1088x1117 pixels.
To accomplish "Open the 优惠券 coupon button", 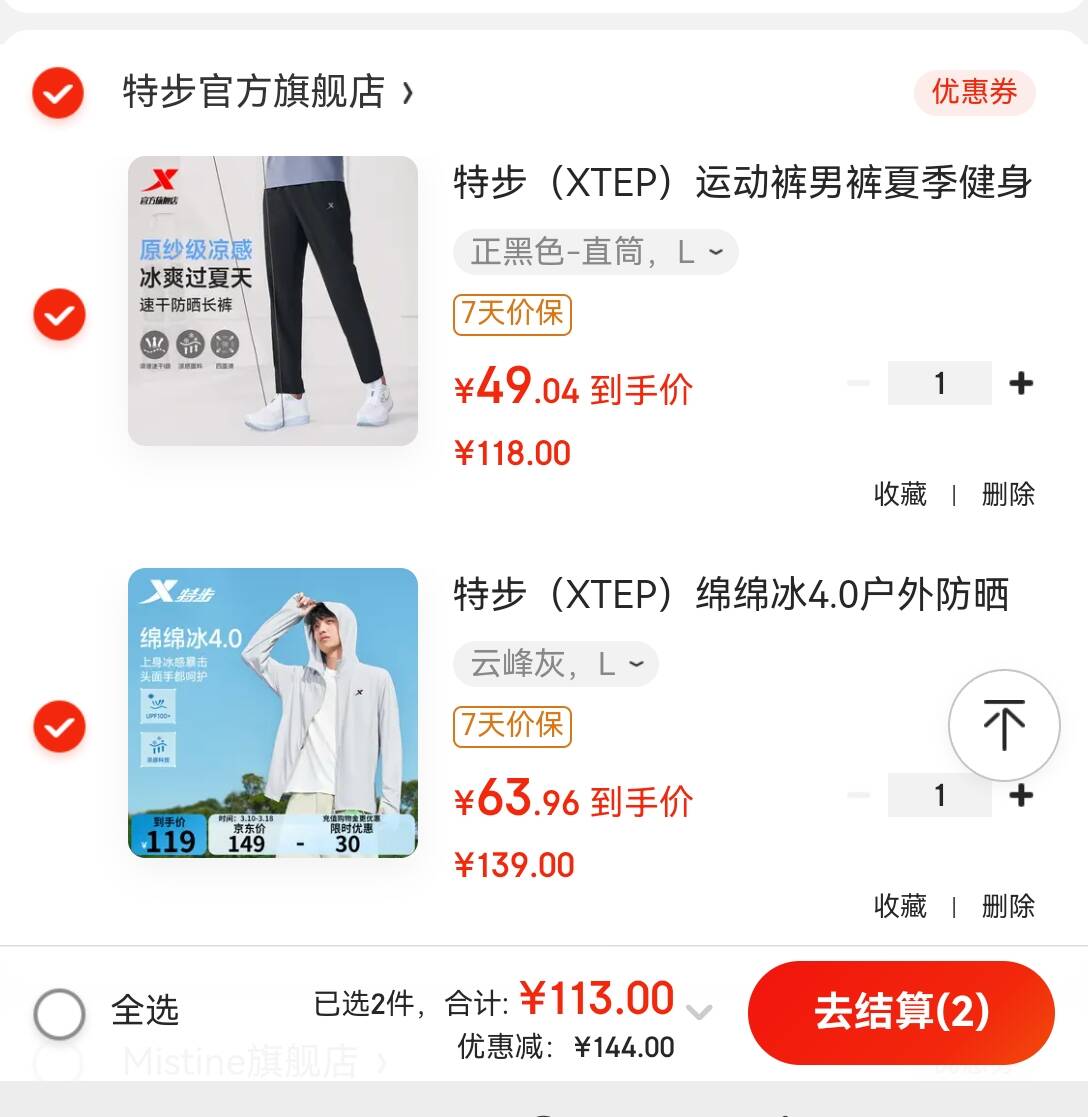I will 974,93.
